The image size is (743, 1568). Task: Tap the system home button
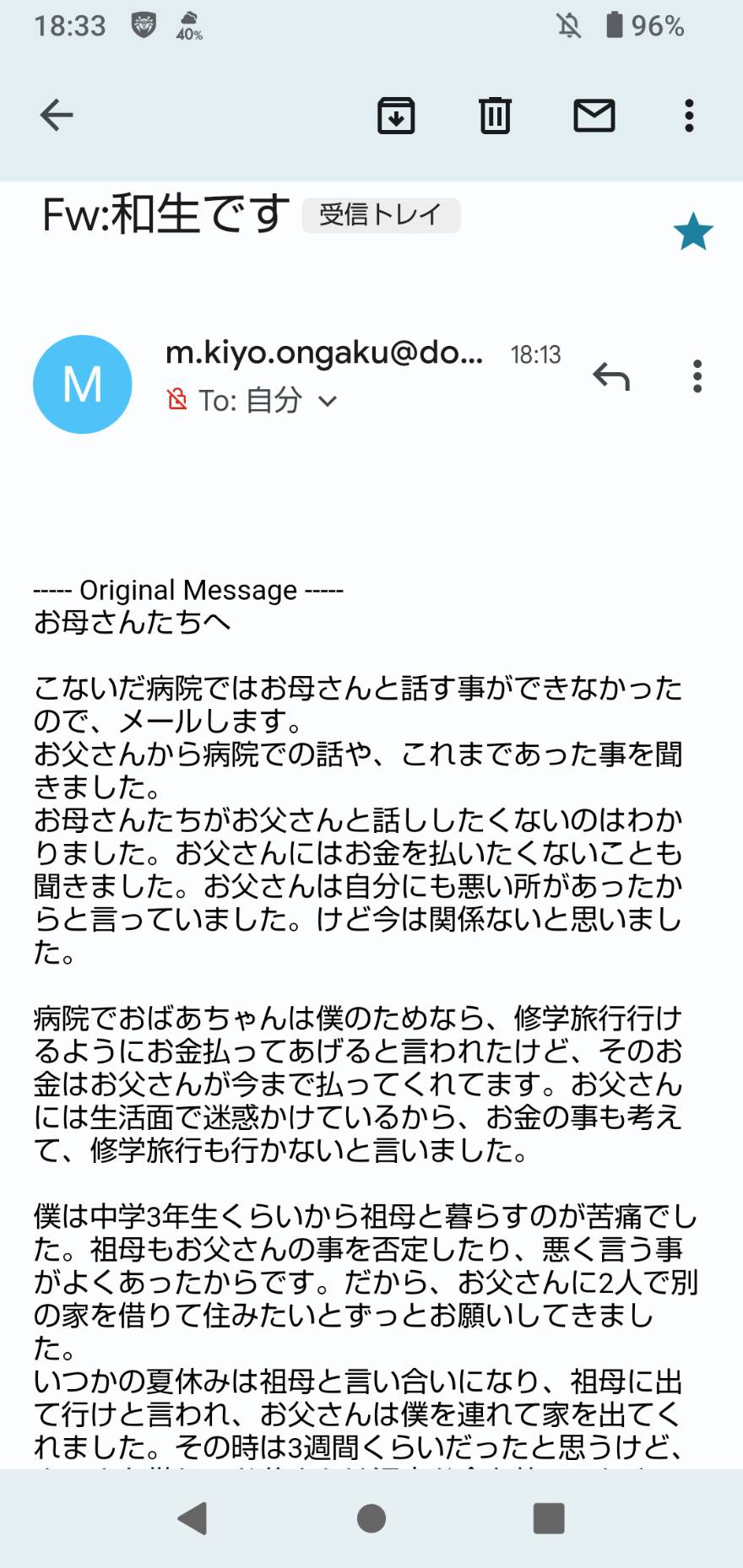(371, 1518)
